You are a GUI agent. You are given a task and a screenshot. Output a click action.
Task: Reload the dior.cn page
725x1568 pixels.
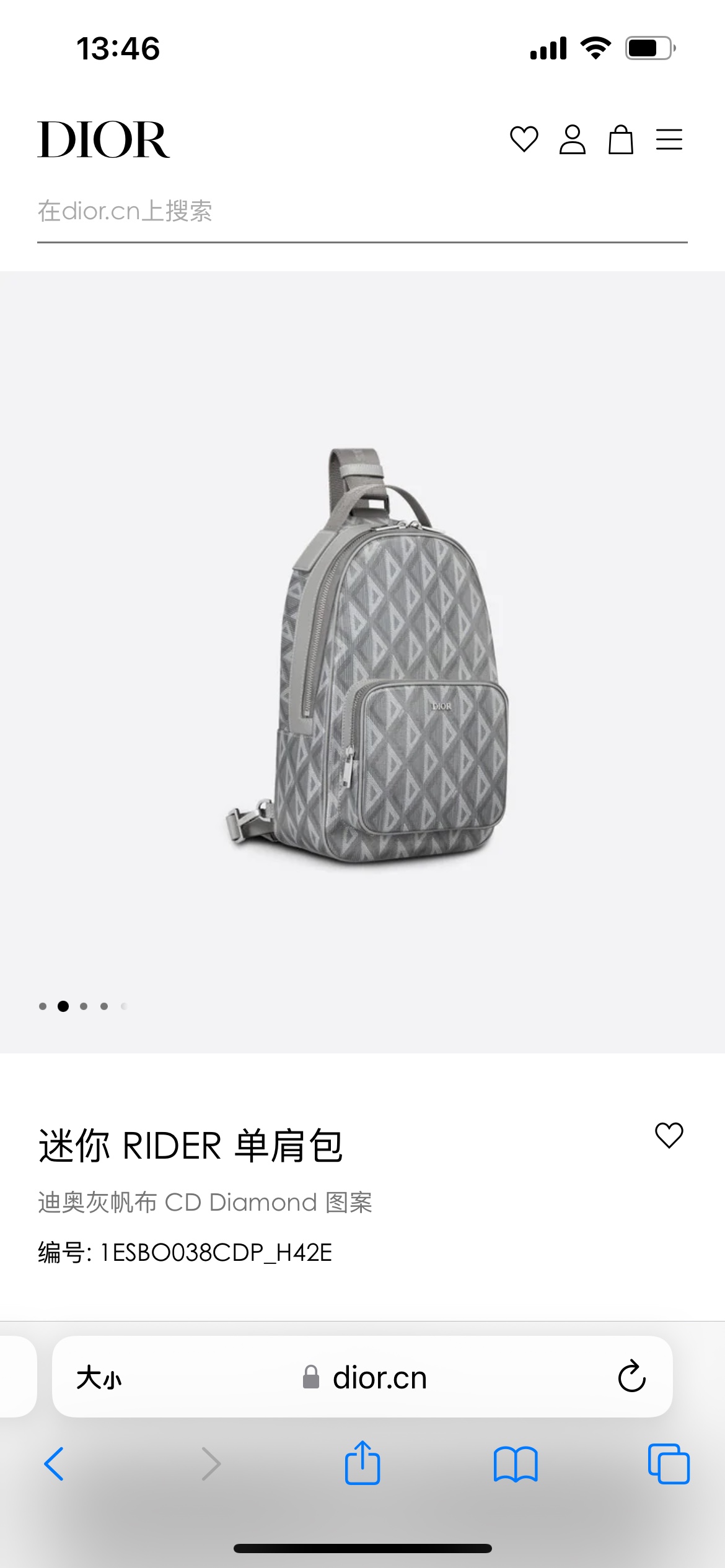631,1377
